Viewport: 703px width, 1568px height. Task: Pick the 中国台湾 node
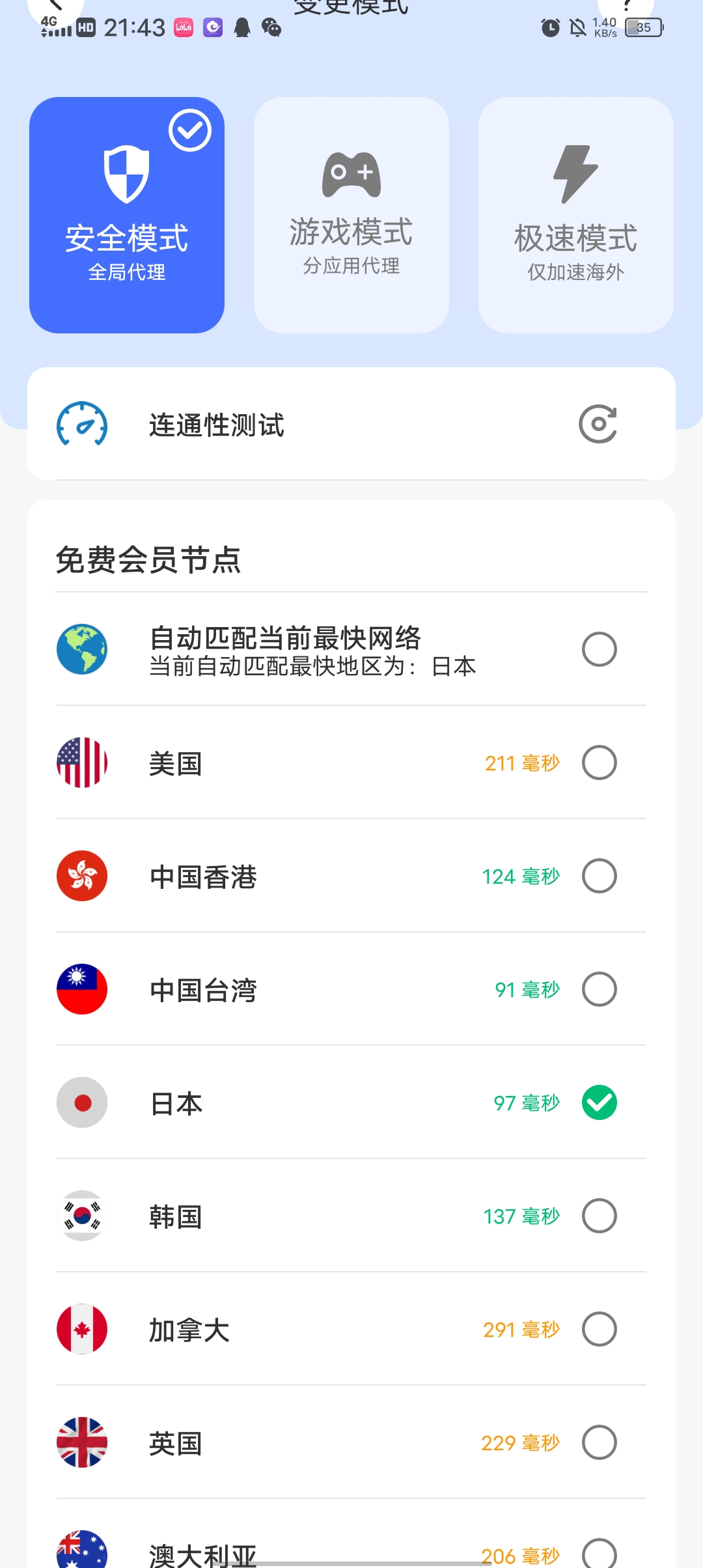[x=599, y=989]
